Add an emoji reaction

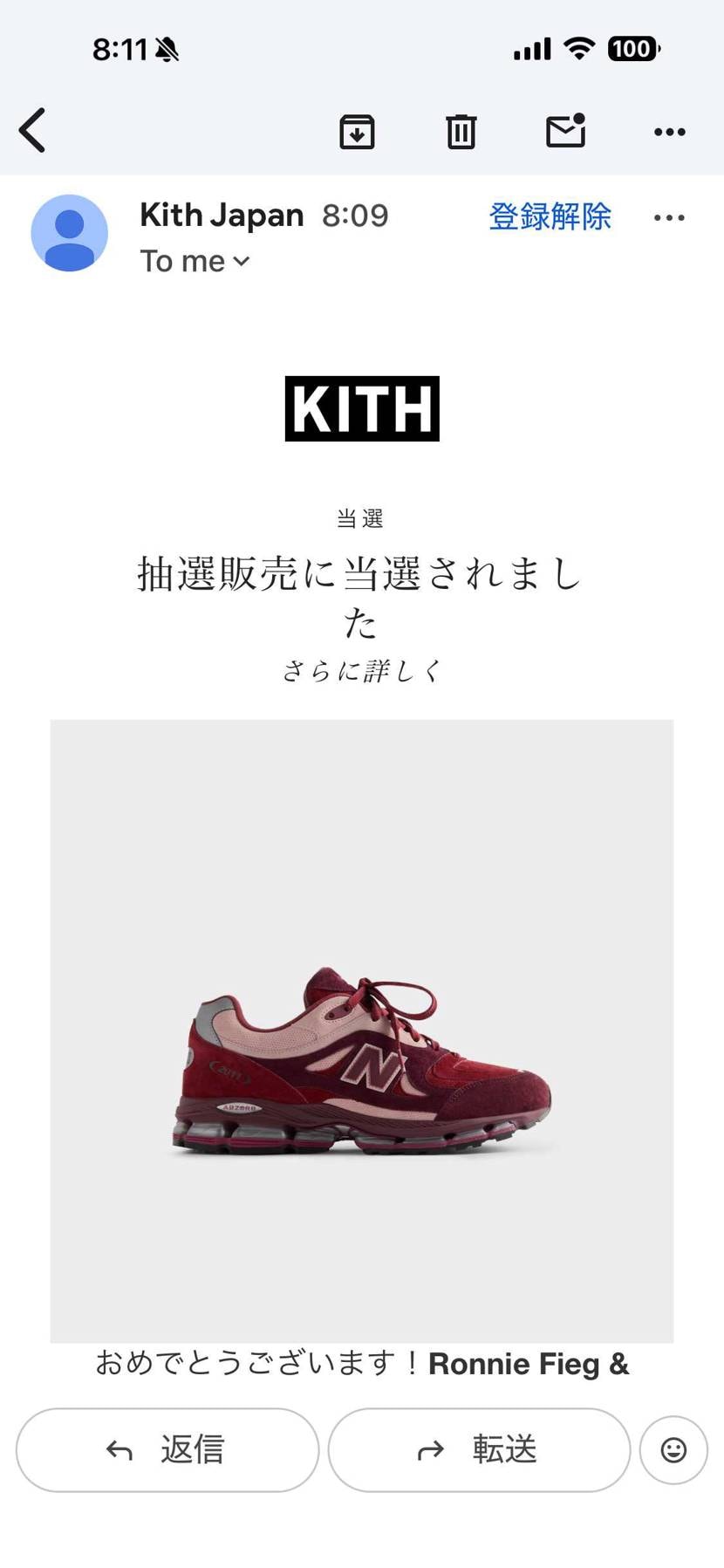[673, 1450]
